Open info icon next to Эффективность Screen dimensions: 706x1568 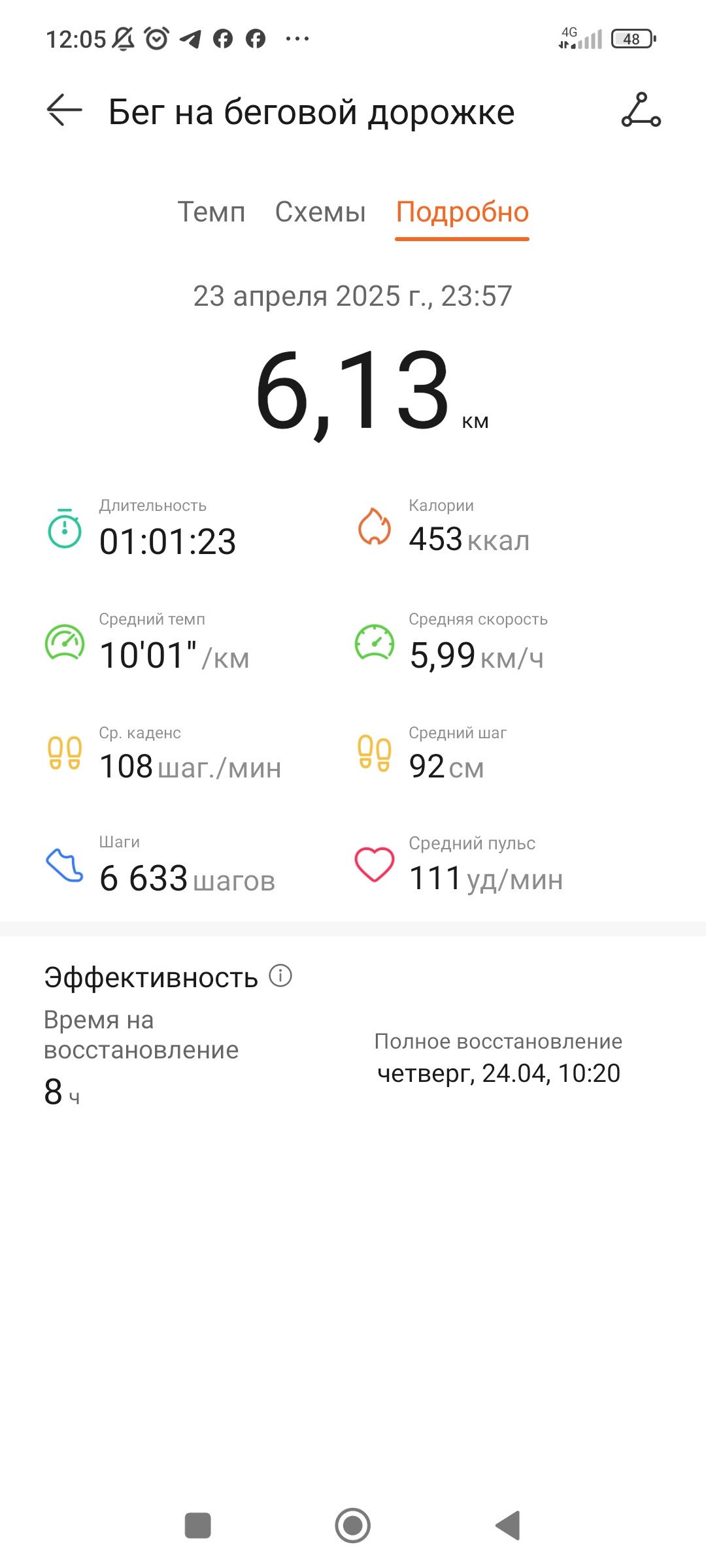[280, 976]
